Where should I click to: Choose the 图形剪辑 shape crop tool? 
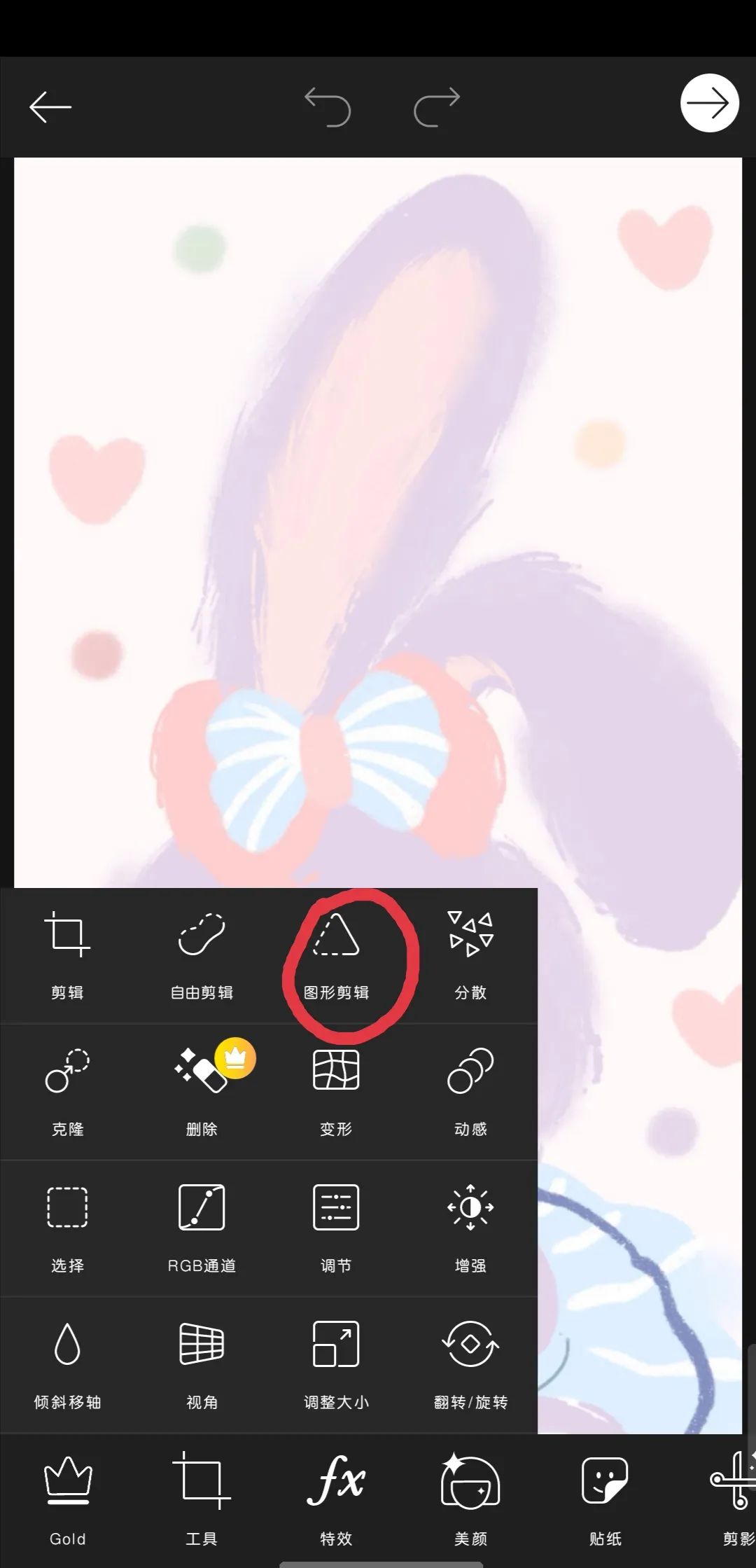336,952
